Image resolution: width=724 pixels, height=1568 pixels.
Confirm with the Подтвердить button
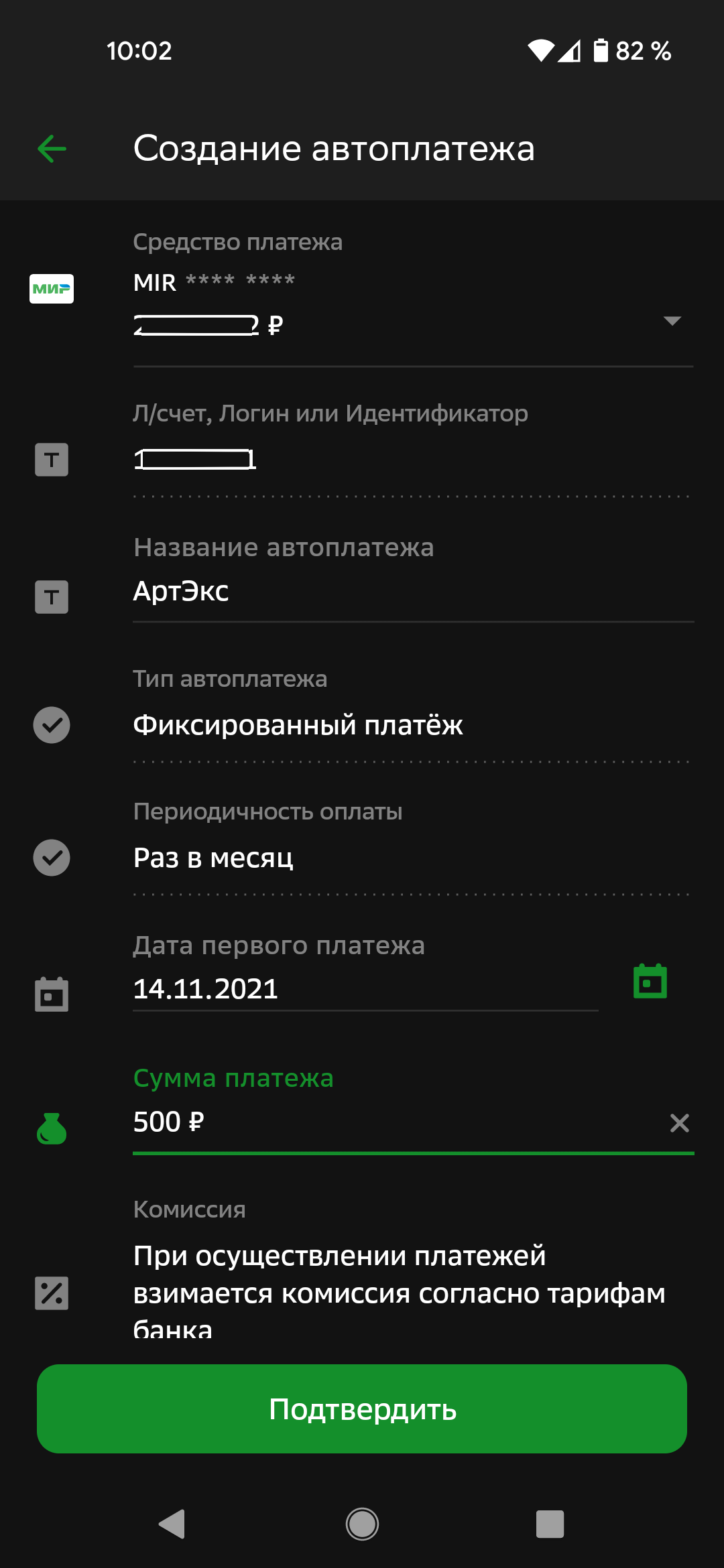pyautogui.click(x=362, y=1409)
